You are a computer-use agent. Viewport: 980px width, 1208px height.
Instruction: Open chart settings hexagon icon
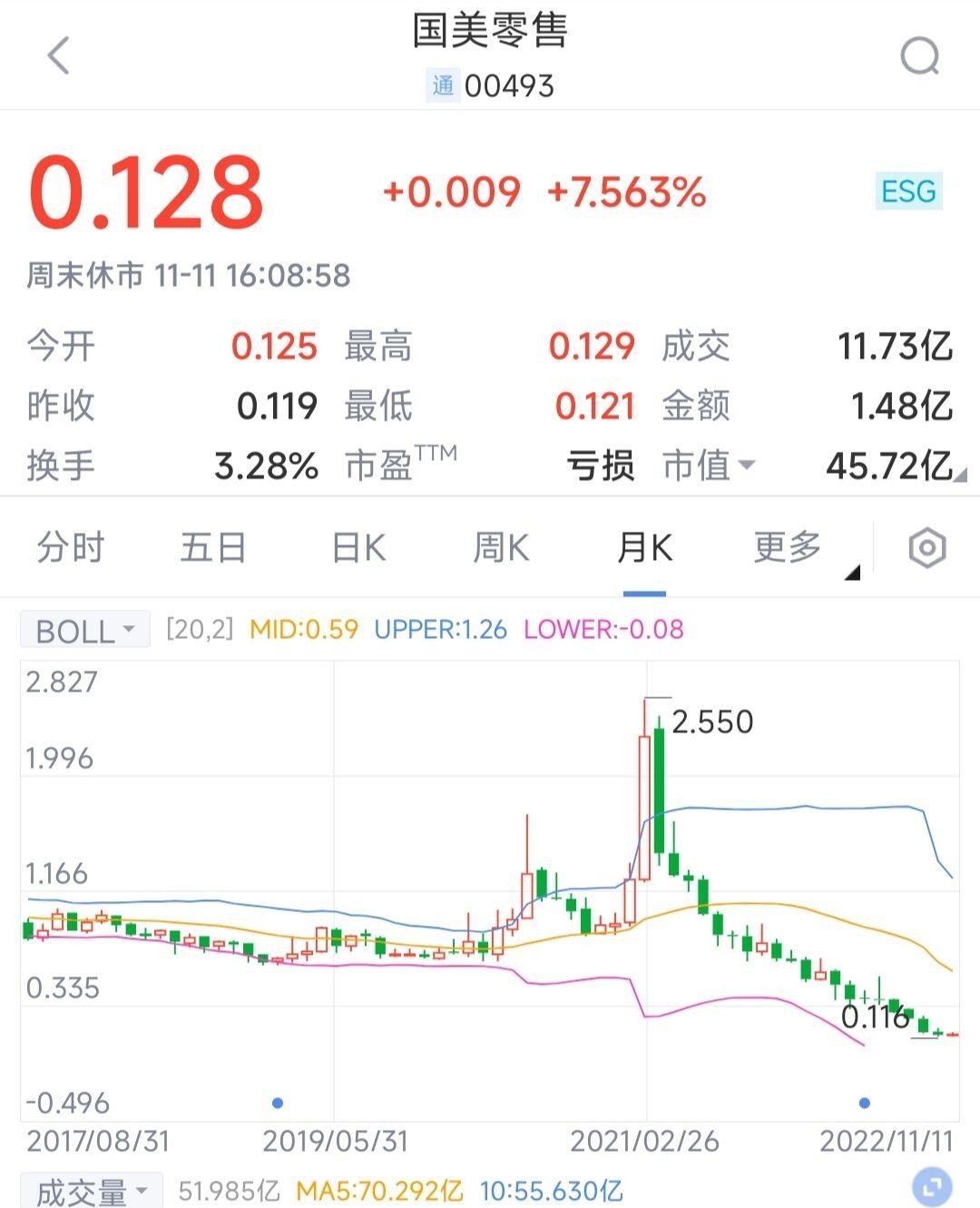(x=926, y=548)
